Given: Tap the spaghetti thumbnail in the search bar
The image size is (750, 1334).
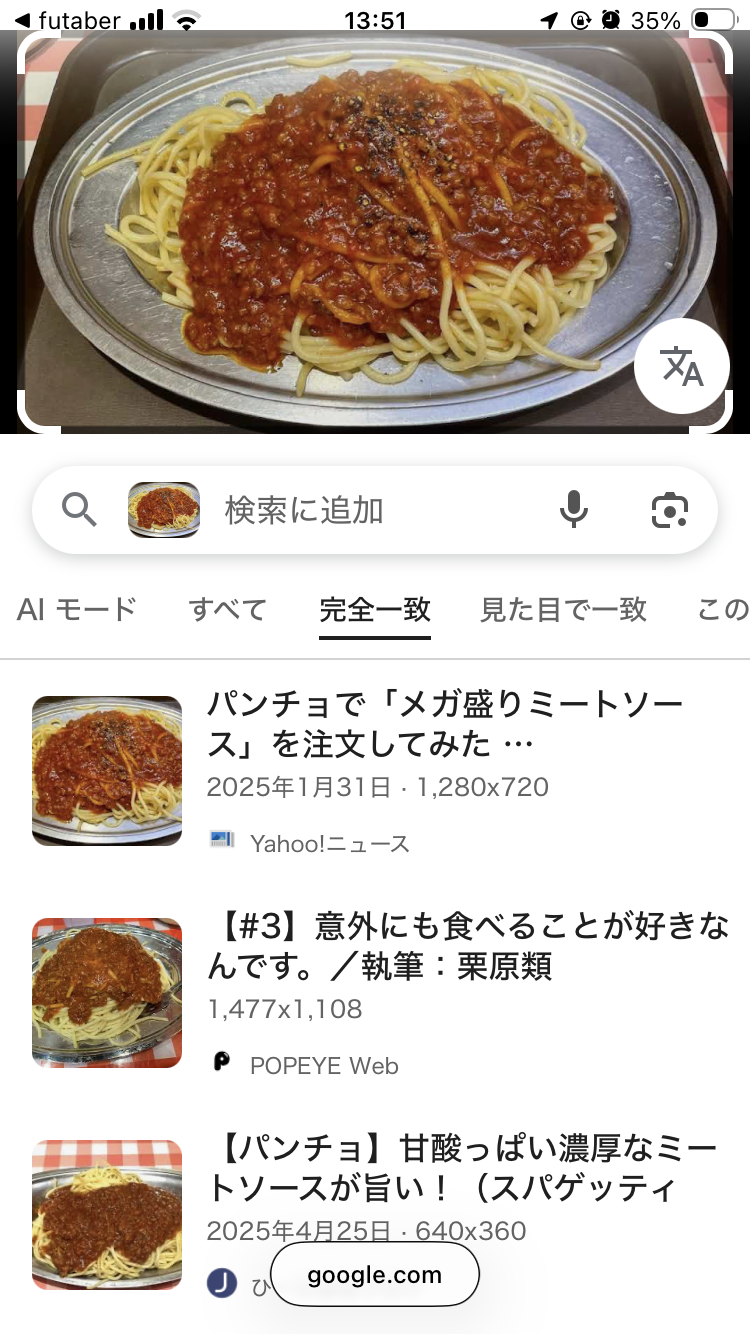Looking at the screenshot, I should (164, 510).
